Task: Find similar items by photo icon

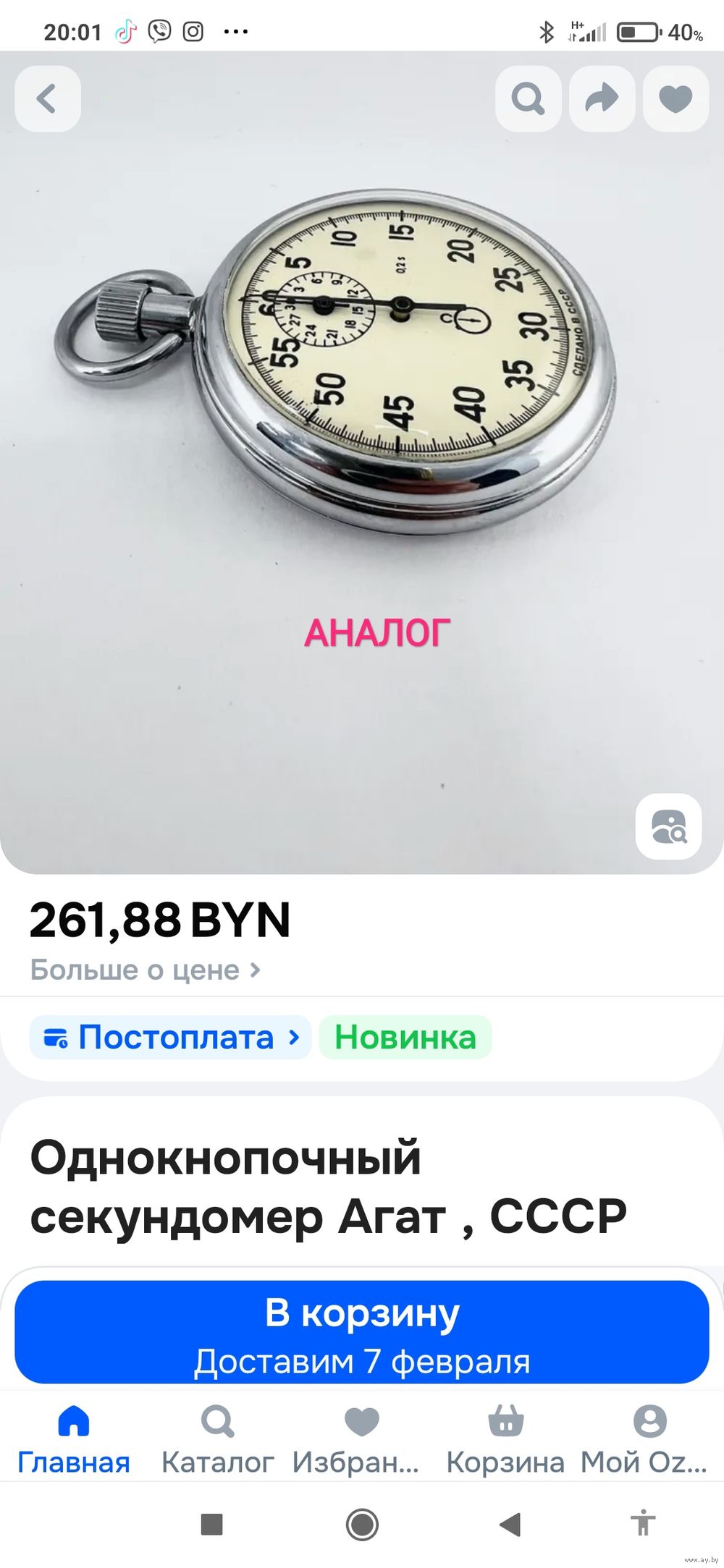Action: (x=668, y=826)
